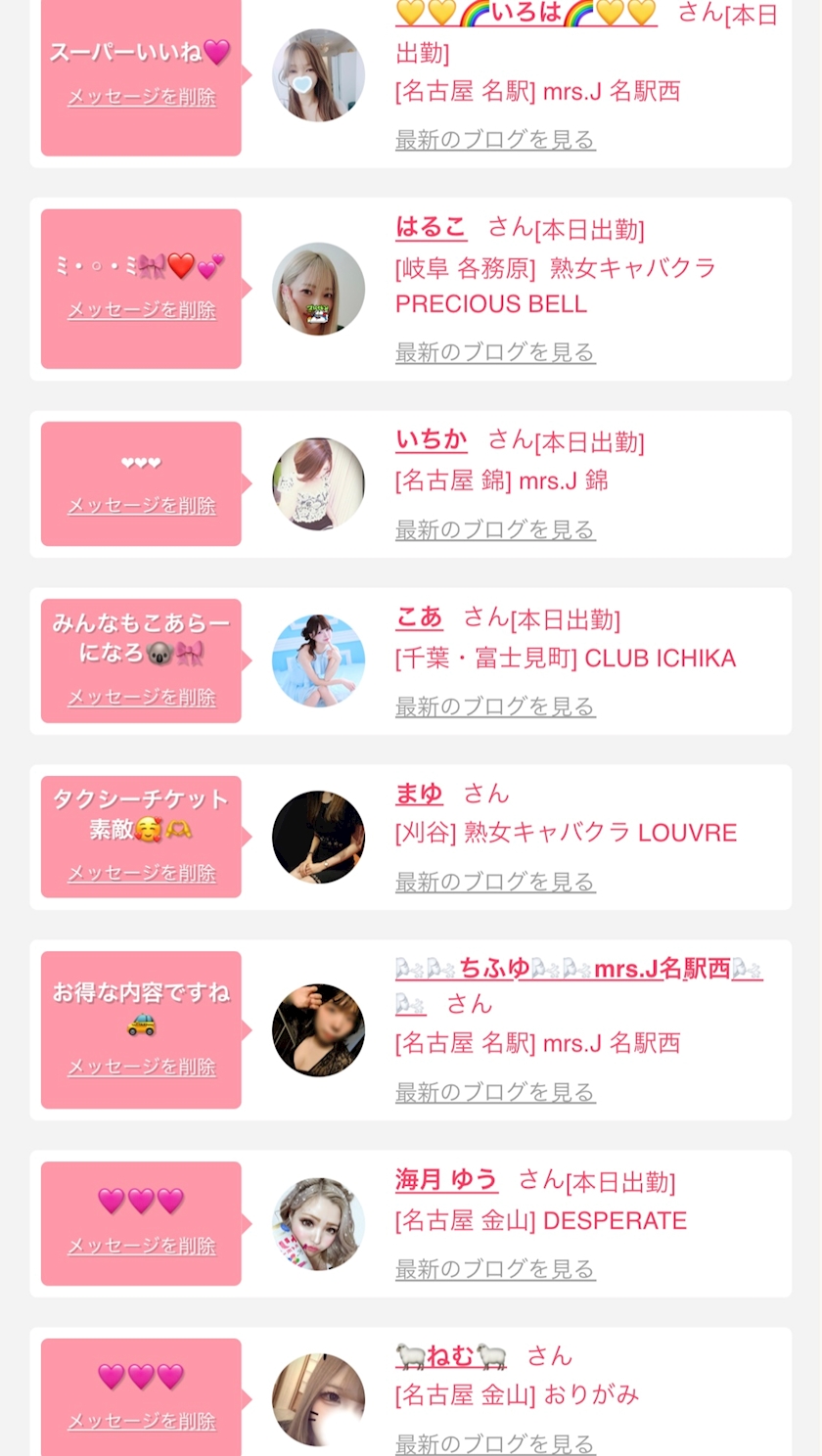View latest blog for 海月 ゆう
Screen dimensions: 822x1456
click(495, 1268)
